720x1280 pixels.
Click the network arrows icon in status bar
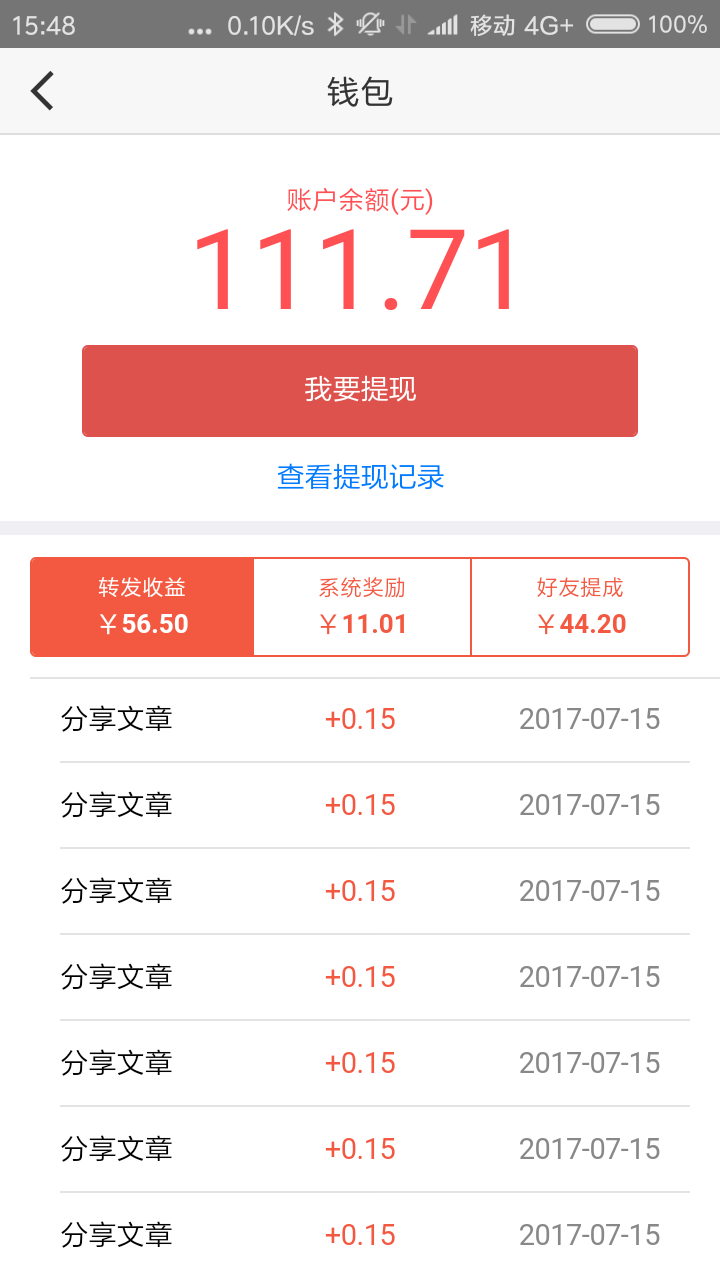pyautogui.click(x=406, y=26)
